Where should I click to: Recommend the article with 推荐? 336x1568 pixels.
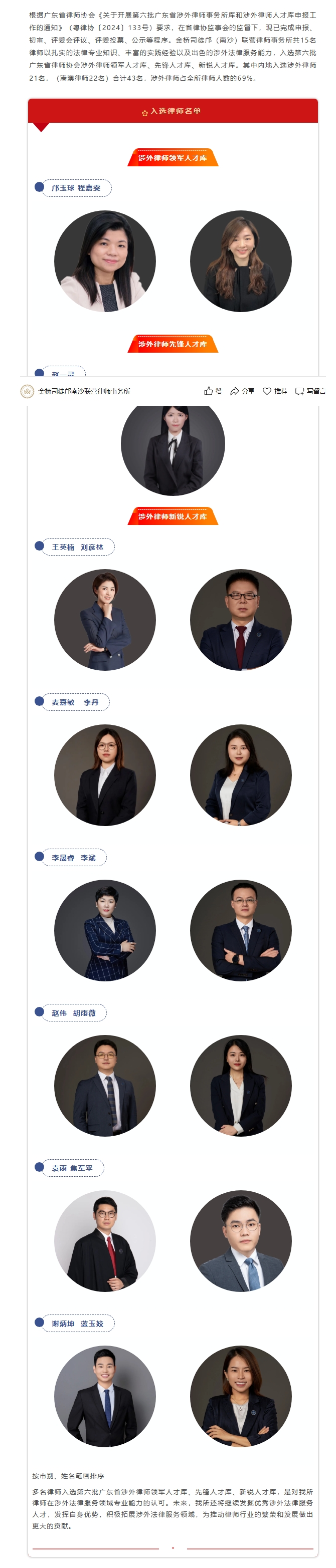tap(274, 391)
